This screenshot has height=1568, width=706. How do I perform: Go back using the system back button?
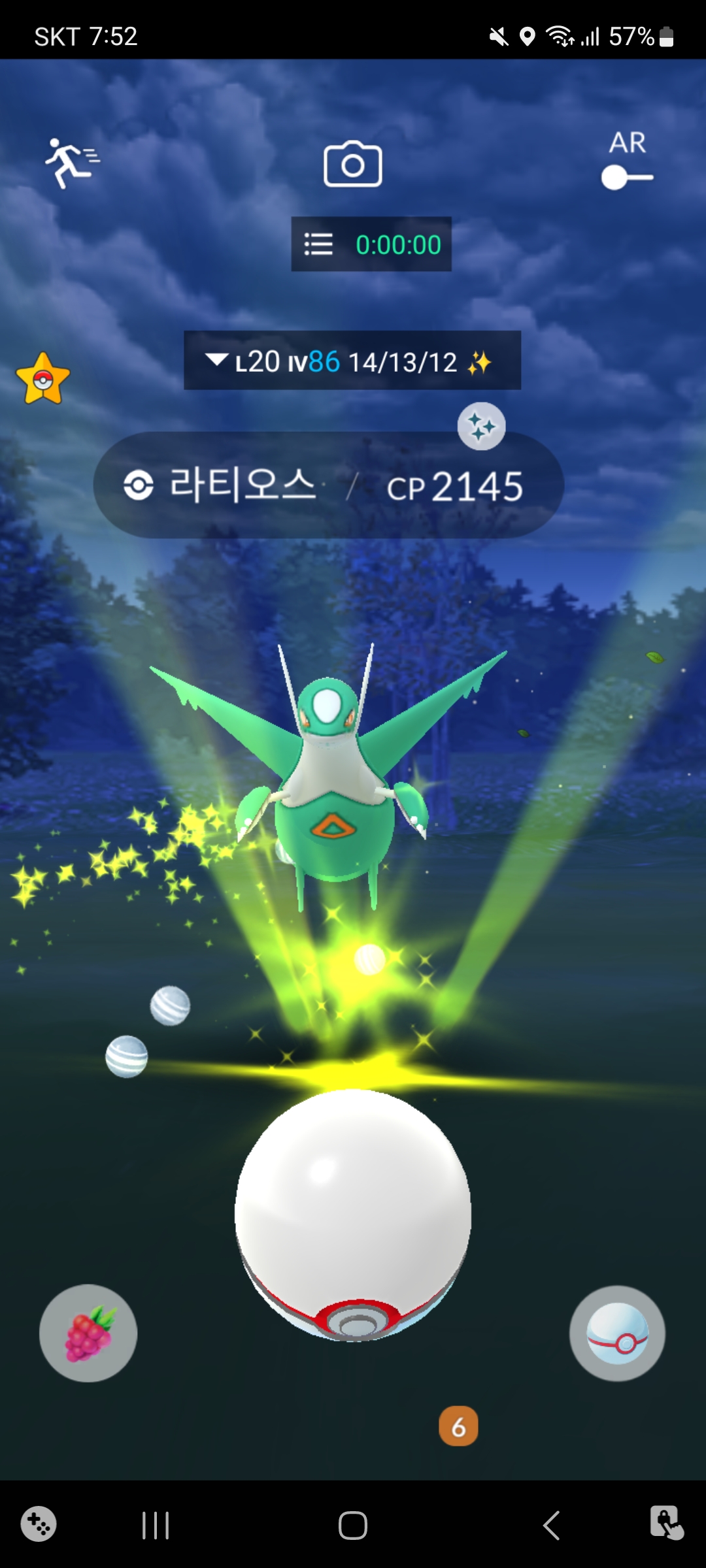tap(551, 1526)
